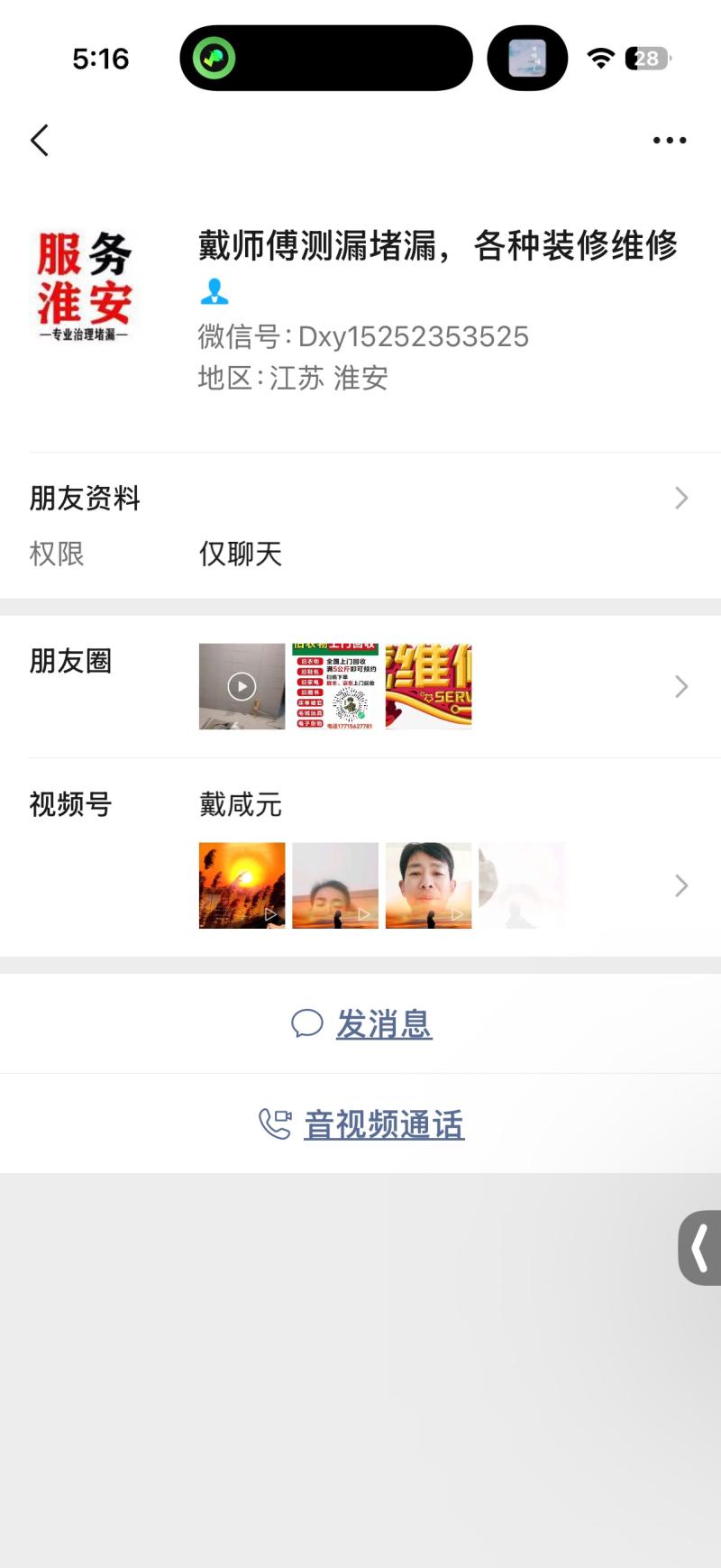
Task: Open the three-dot more options menu
Action: click(x=670, y=141)
